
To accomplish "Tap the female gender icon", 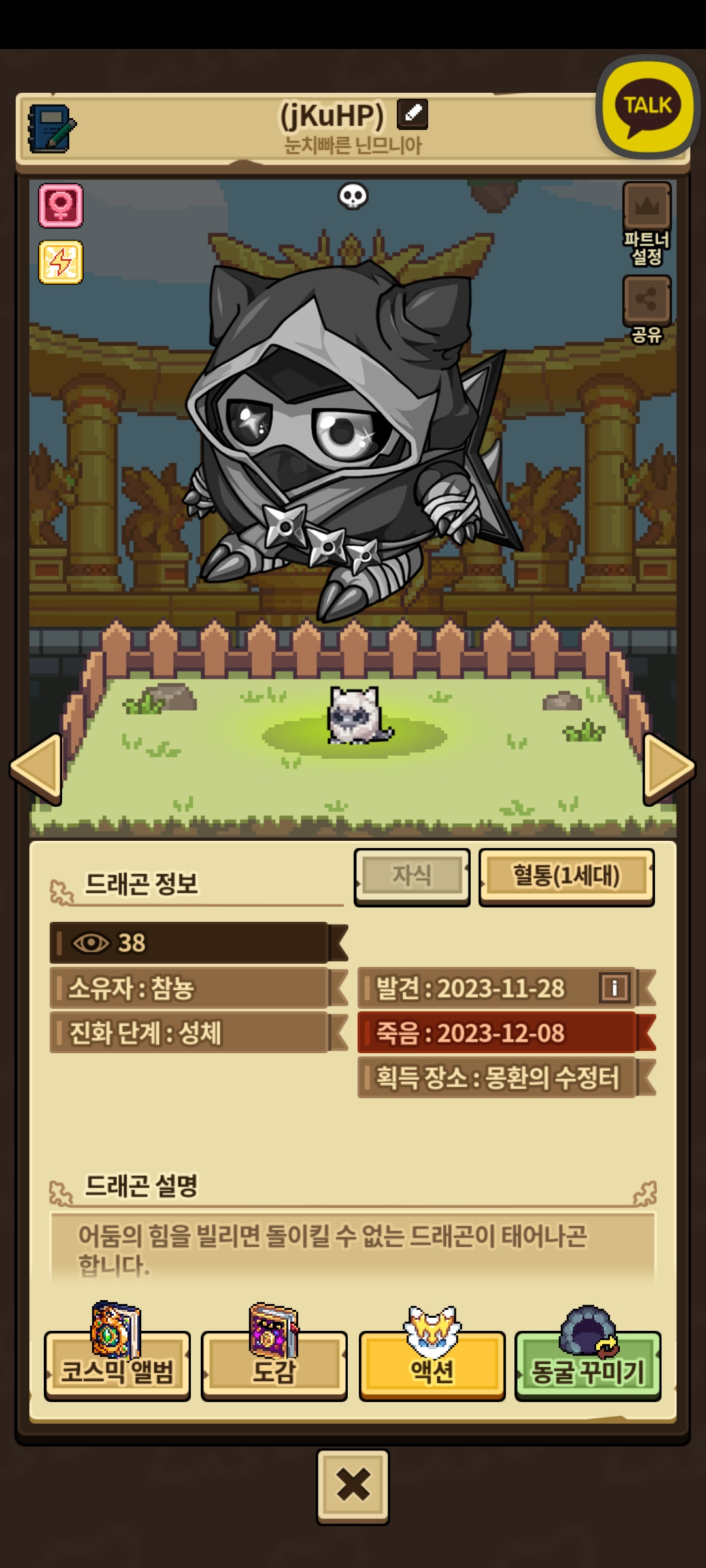I will pyautogui.click(x=61, y=206).
